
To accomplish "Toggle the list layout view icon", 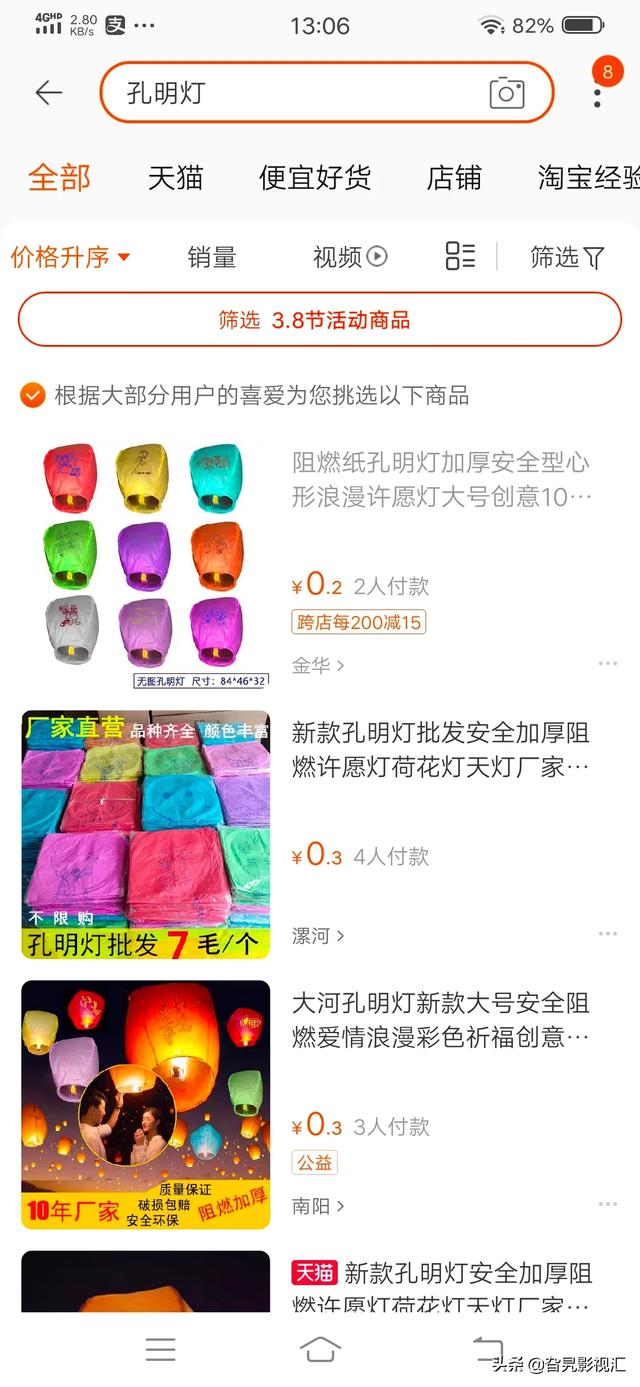I will pos(460,256).
